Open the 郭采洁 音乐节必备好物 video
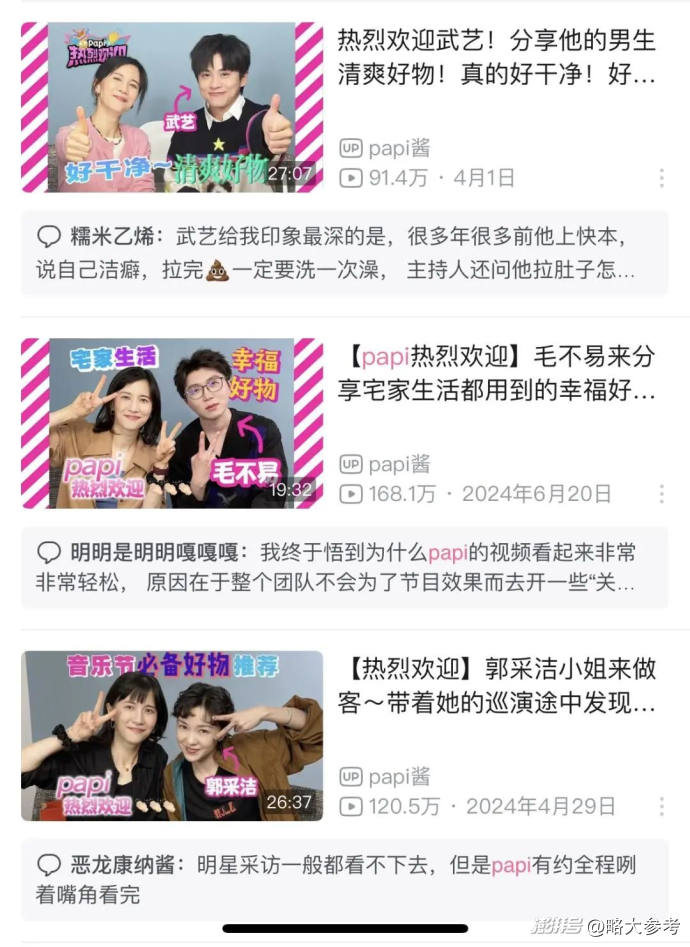 pyautogui.click(x=172, y=735)
